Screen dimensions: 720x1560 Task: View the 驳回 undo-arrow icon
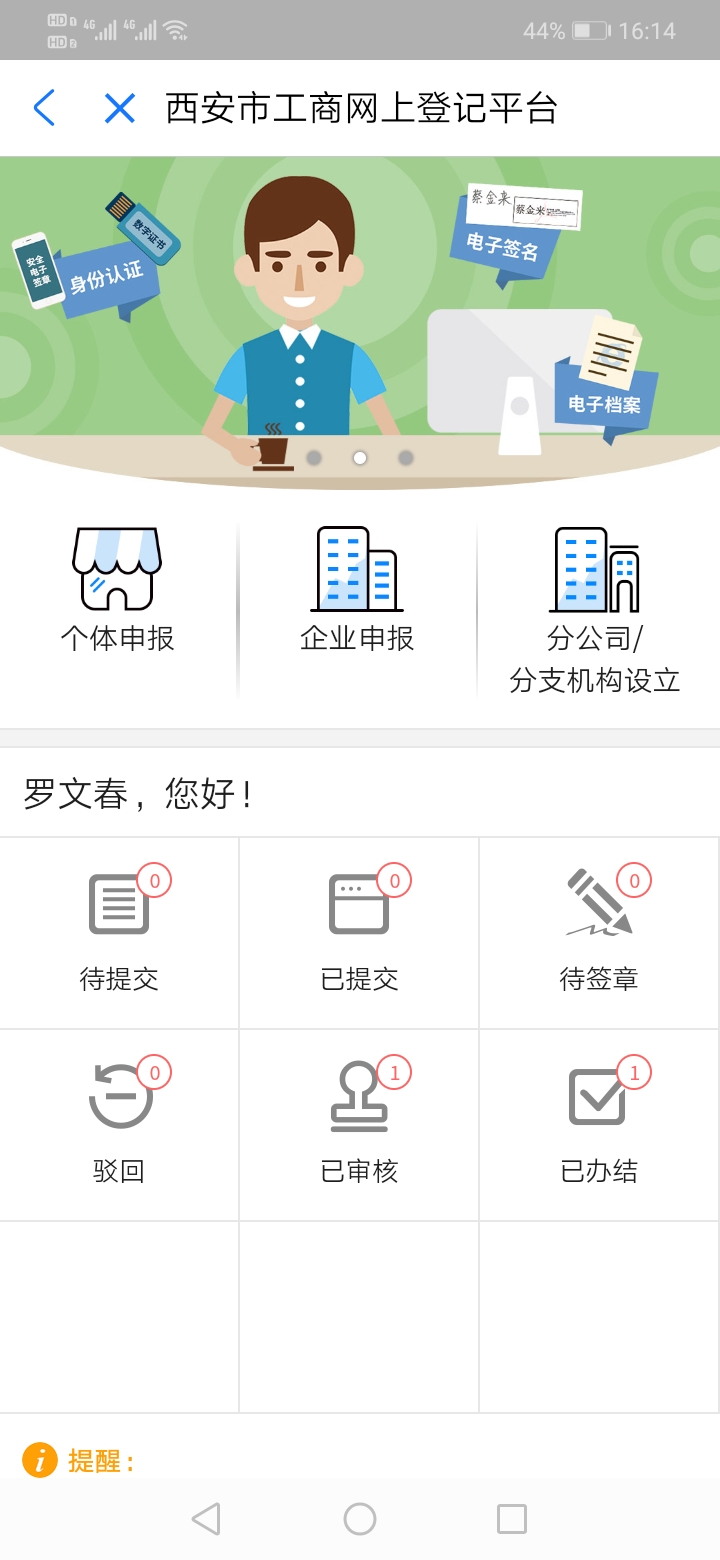[x=119, y=1095]
